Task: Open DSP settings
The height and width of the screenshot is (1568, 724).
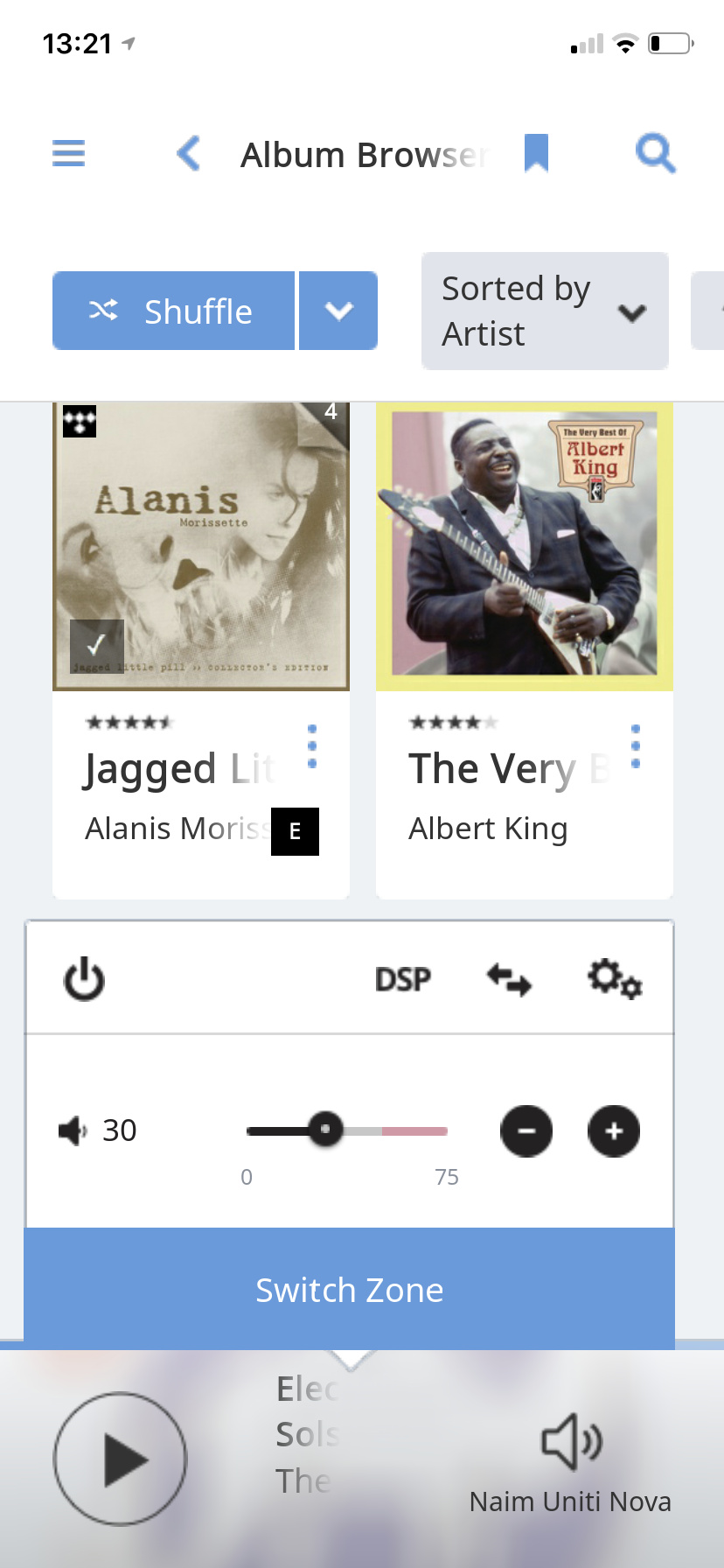Action: [402, 979]
